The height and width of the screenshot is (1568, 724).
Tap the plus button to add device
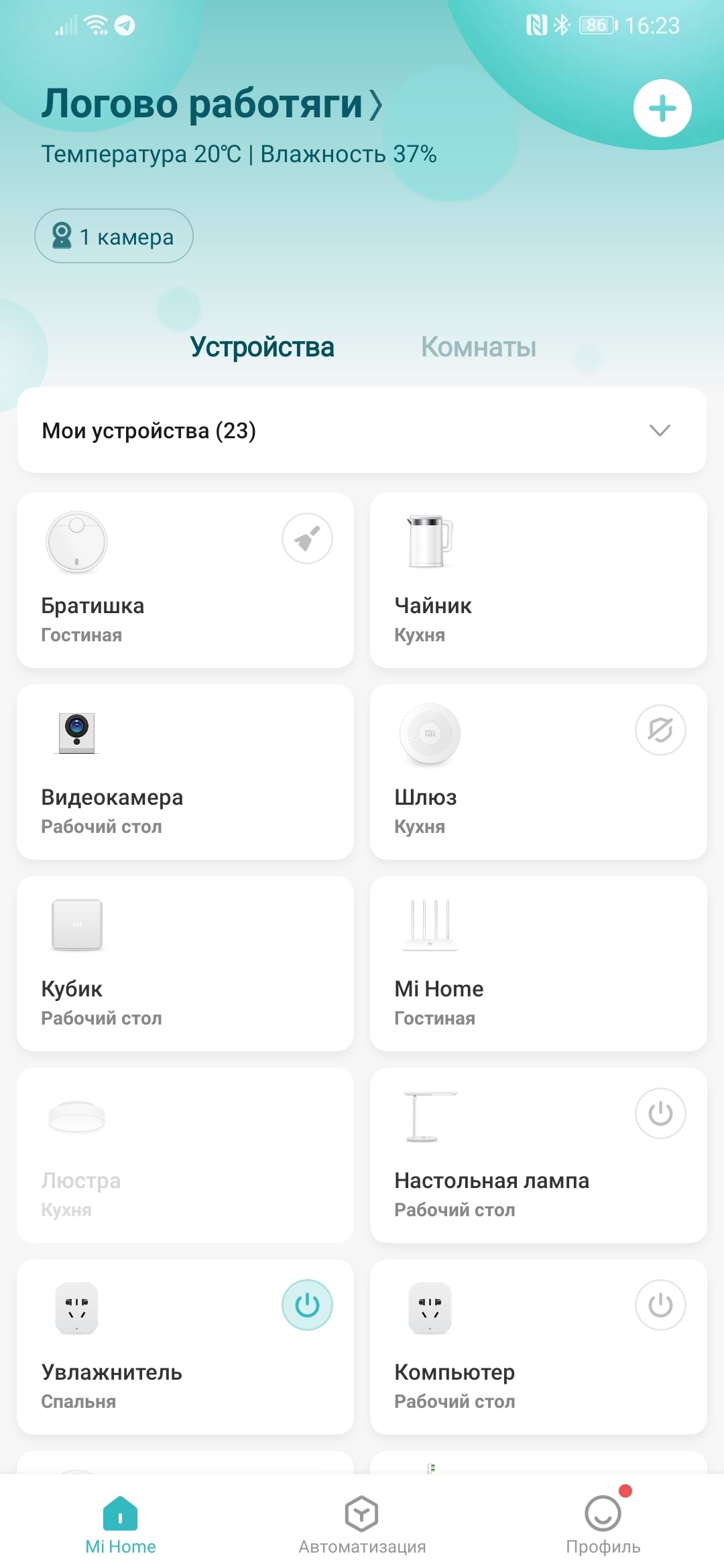662,109
